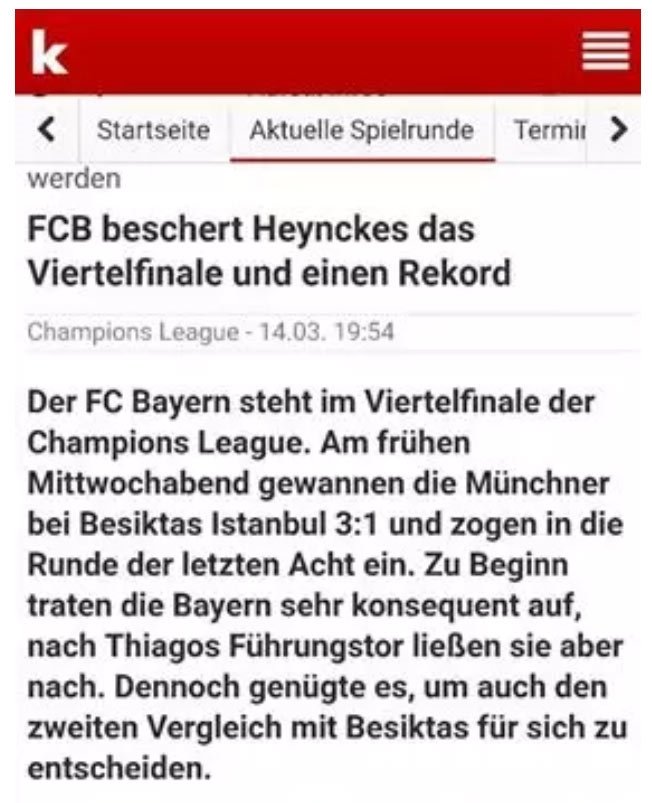652x803 pixels.
Task: Show more tabs with right arrow
Action: tap(619, 130)
